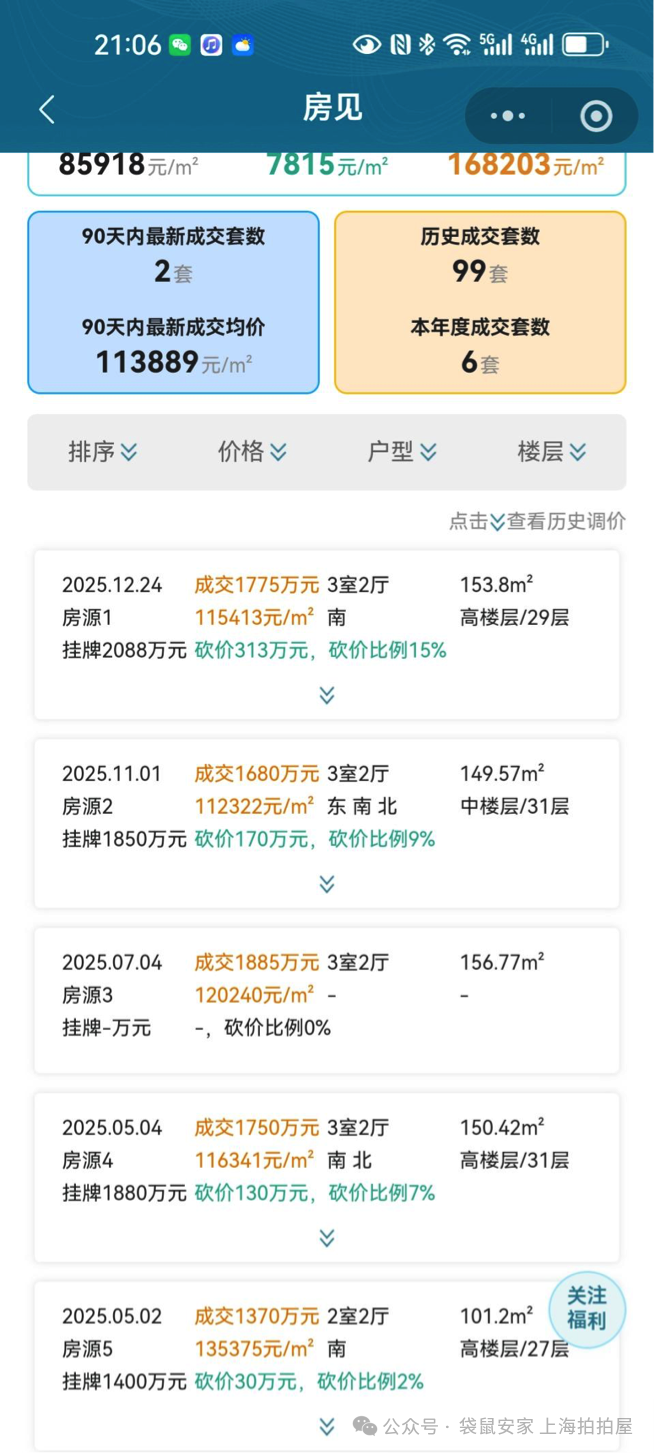Open the mini program more options menu
This screenshot has height=1453, width=654.
pos(508,116)
